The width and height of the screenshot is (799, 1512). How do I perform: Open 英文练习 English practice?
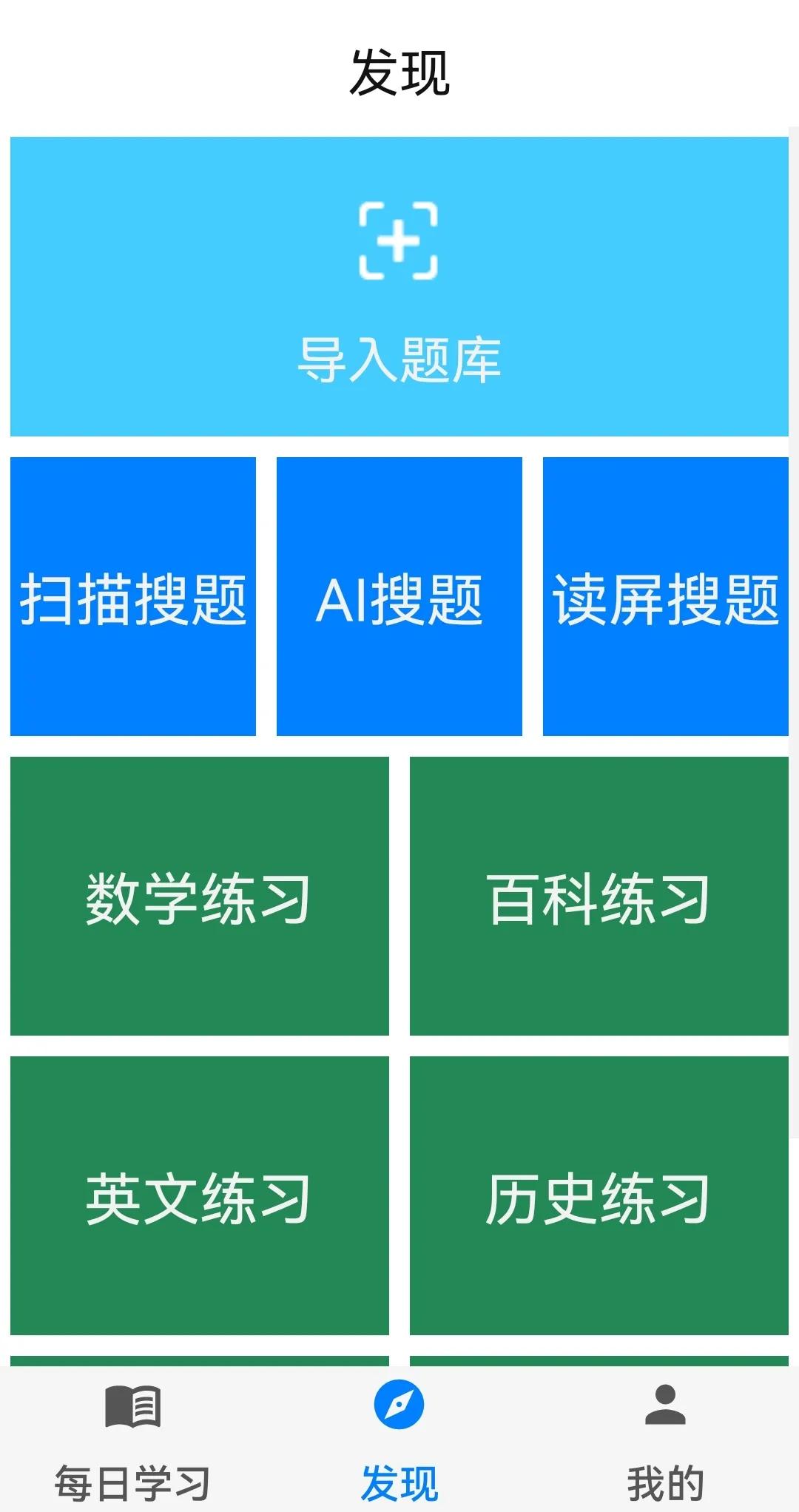[199, 1195]
